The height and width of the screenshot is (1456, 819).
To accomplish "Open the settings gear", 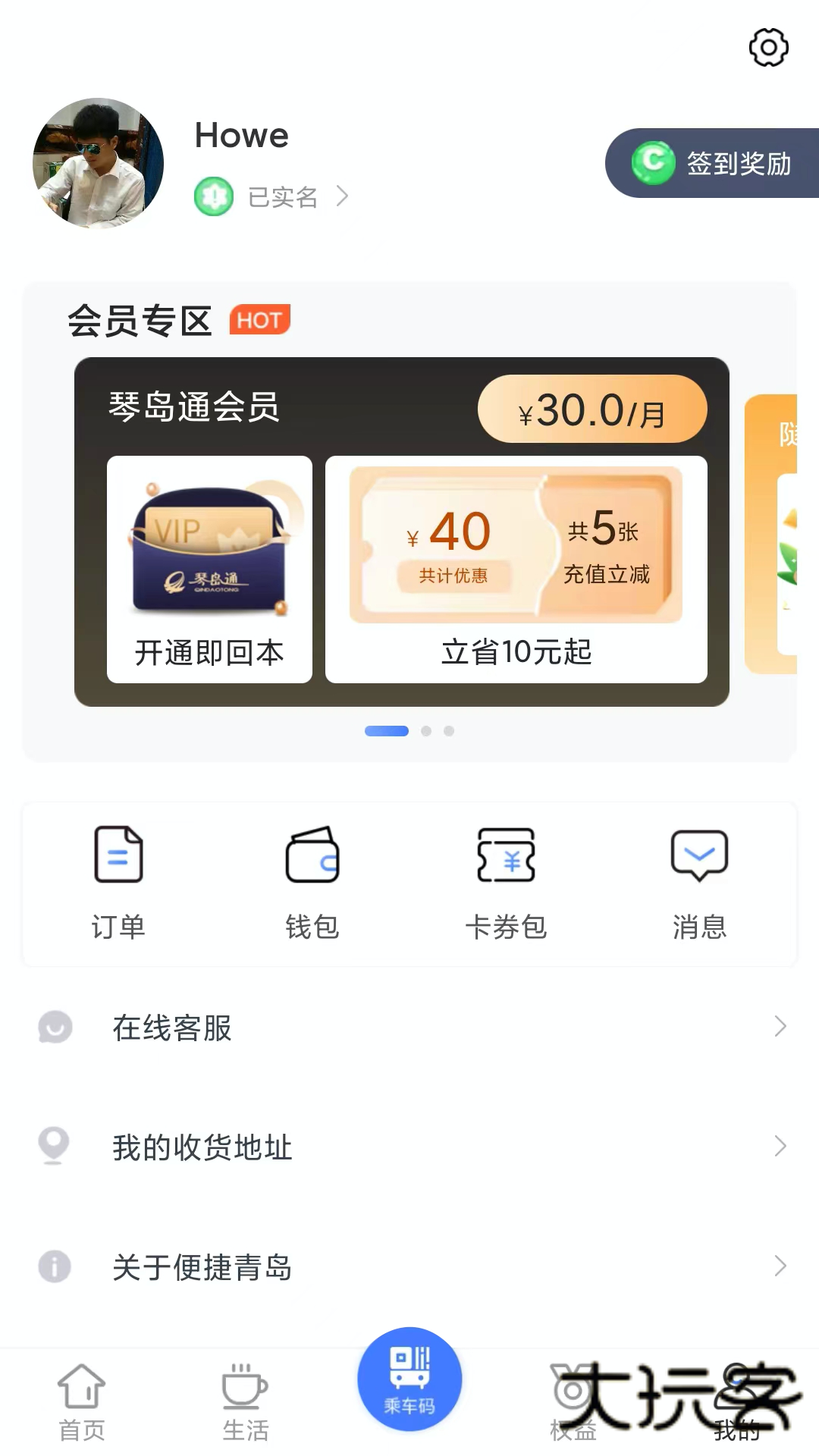I will tap(768, 47).
